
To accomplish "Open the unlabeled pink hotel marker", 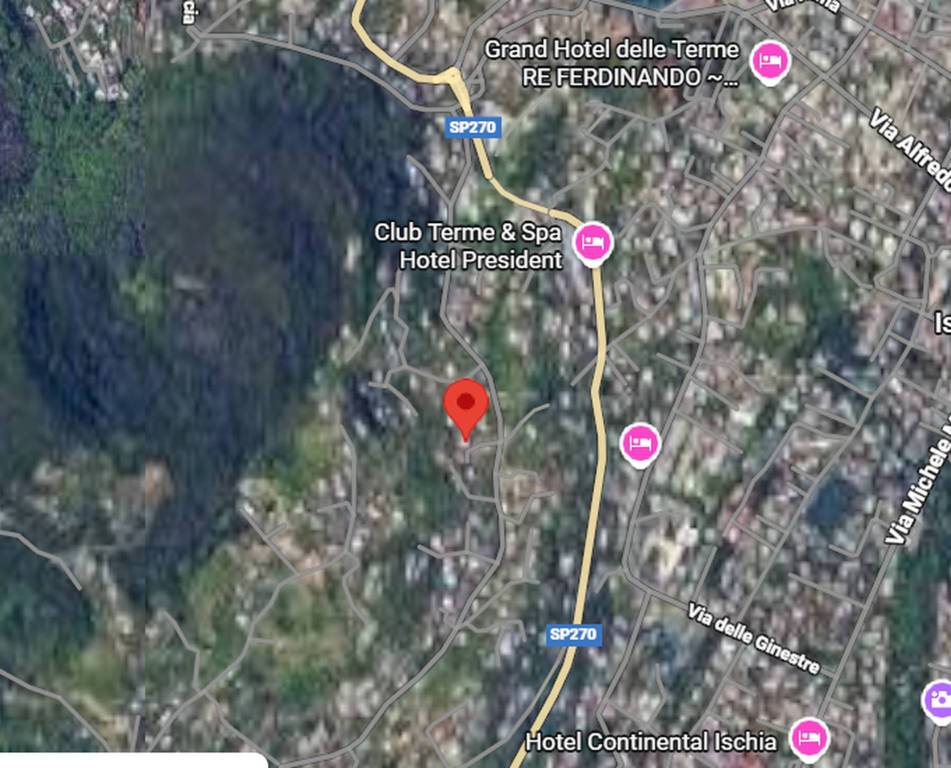I will coord(640,443).
